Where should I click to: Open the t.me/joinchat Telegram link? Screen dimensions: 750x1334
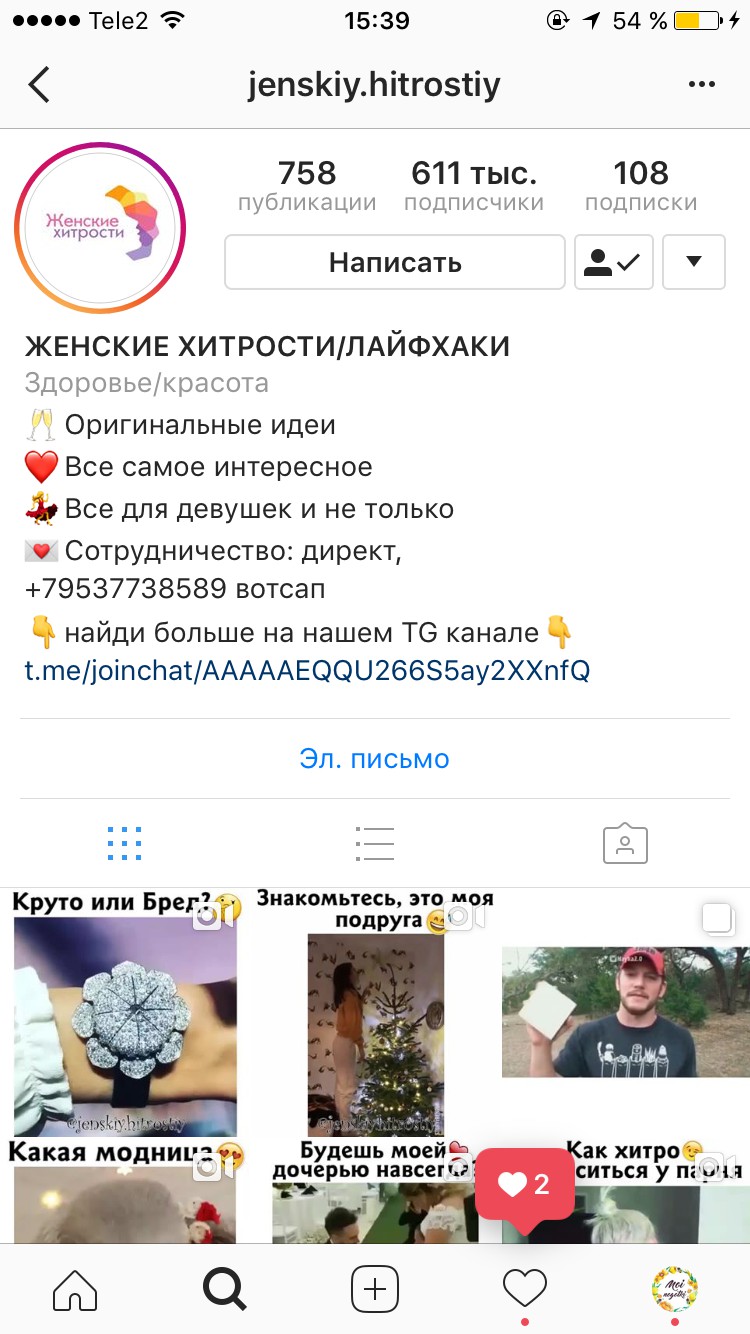(x=307, y=670)
